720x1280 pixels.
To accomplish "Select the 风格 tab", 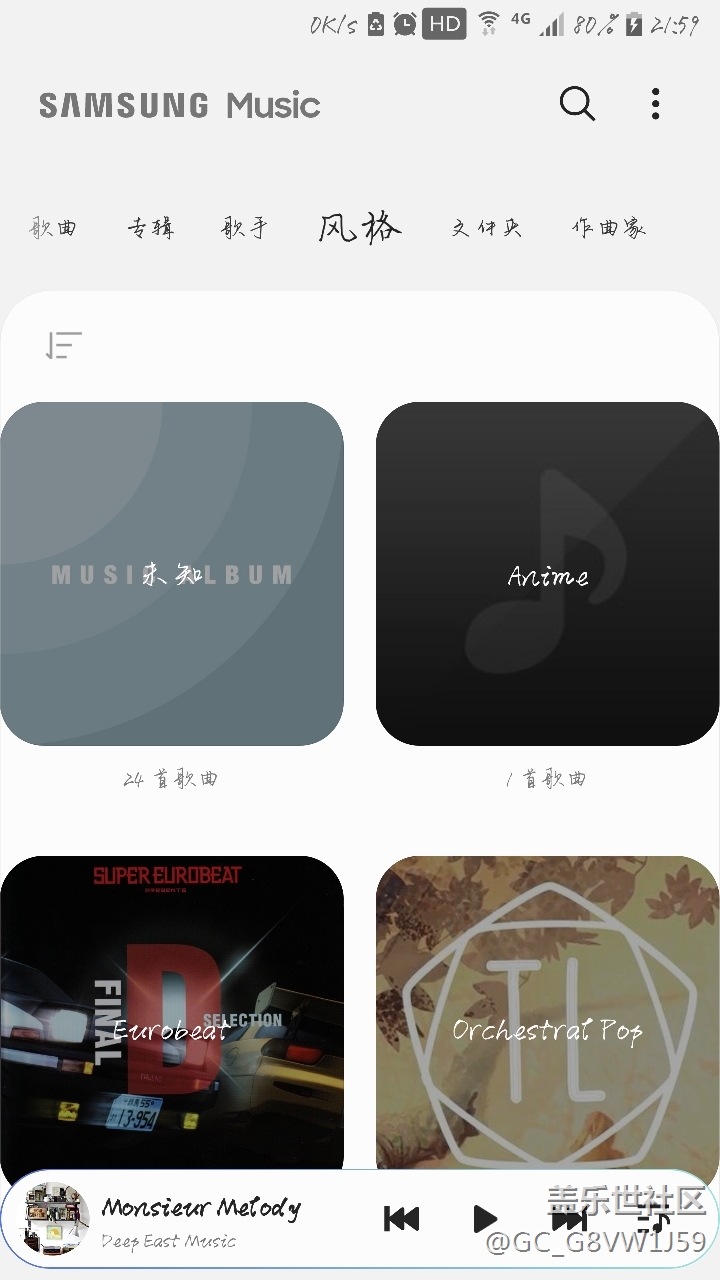I will (360, 228).
